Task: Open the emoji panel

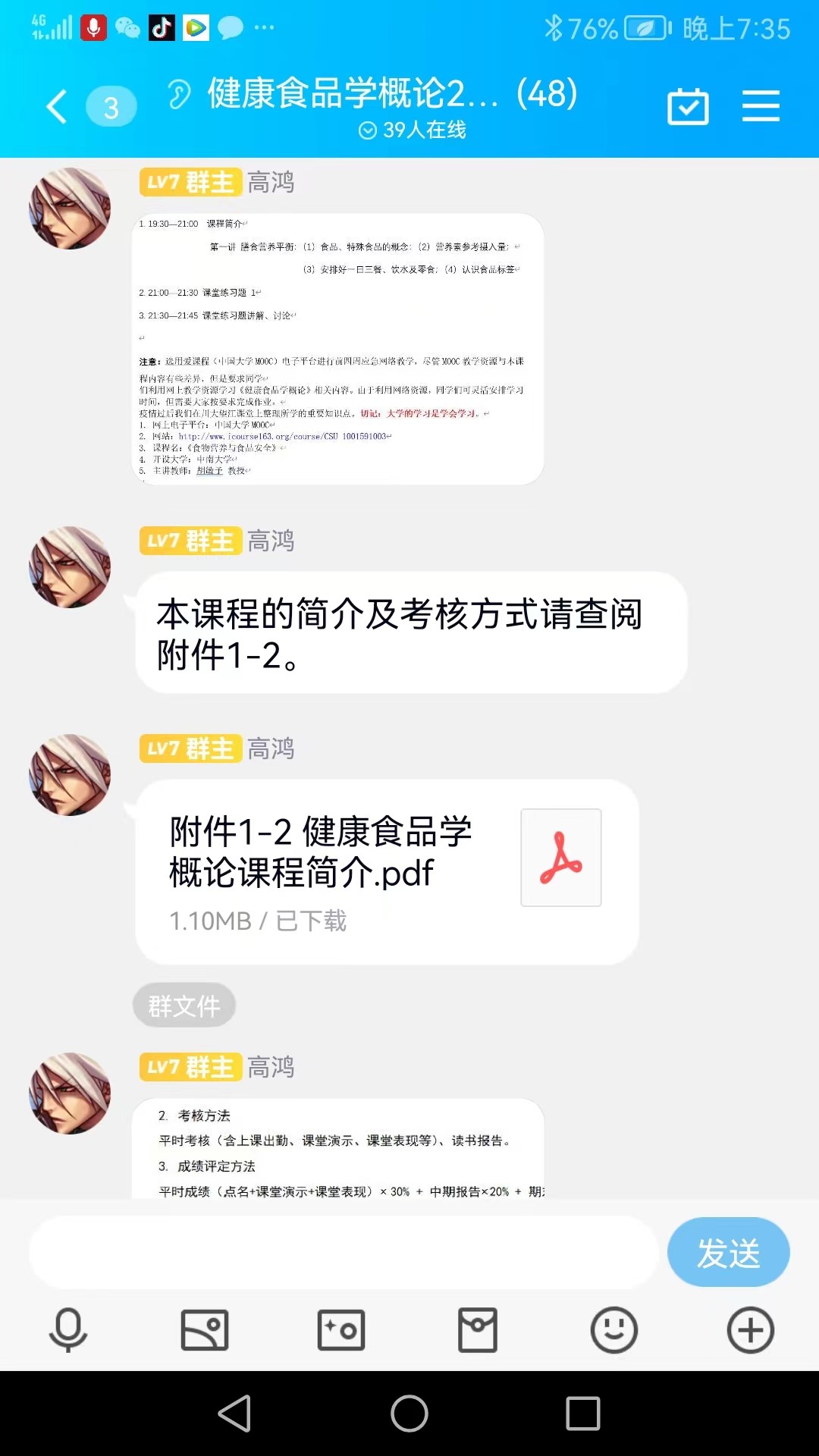Action: point(614,1330)
